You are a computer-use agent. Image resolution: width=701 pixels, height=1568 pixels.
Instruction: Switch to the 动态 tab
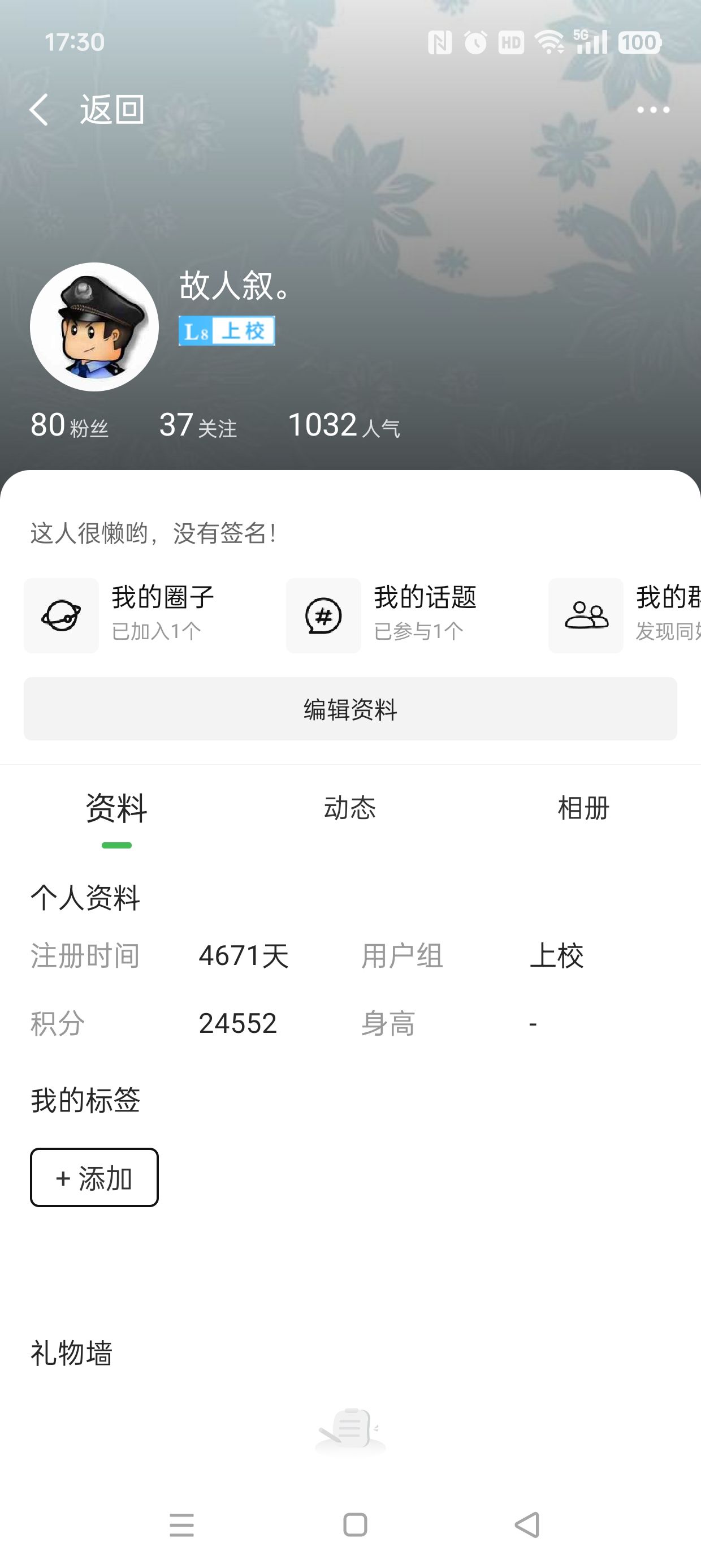point(350,808)
